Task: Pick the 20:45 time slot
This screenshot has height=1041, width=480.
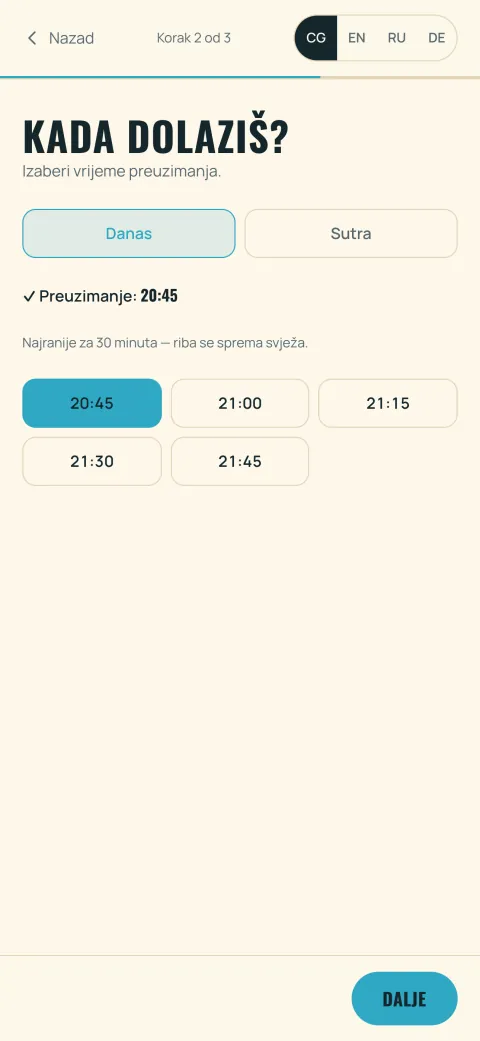Action: (x=92, y=403)
